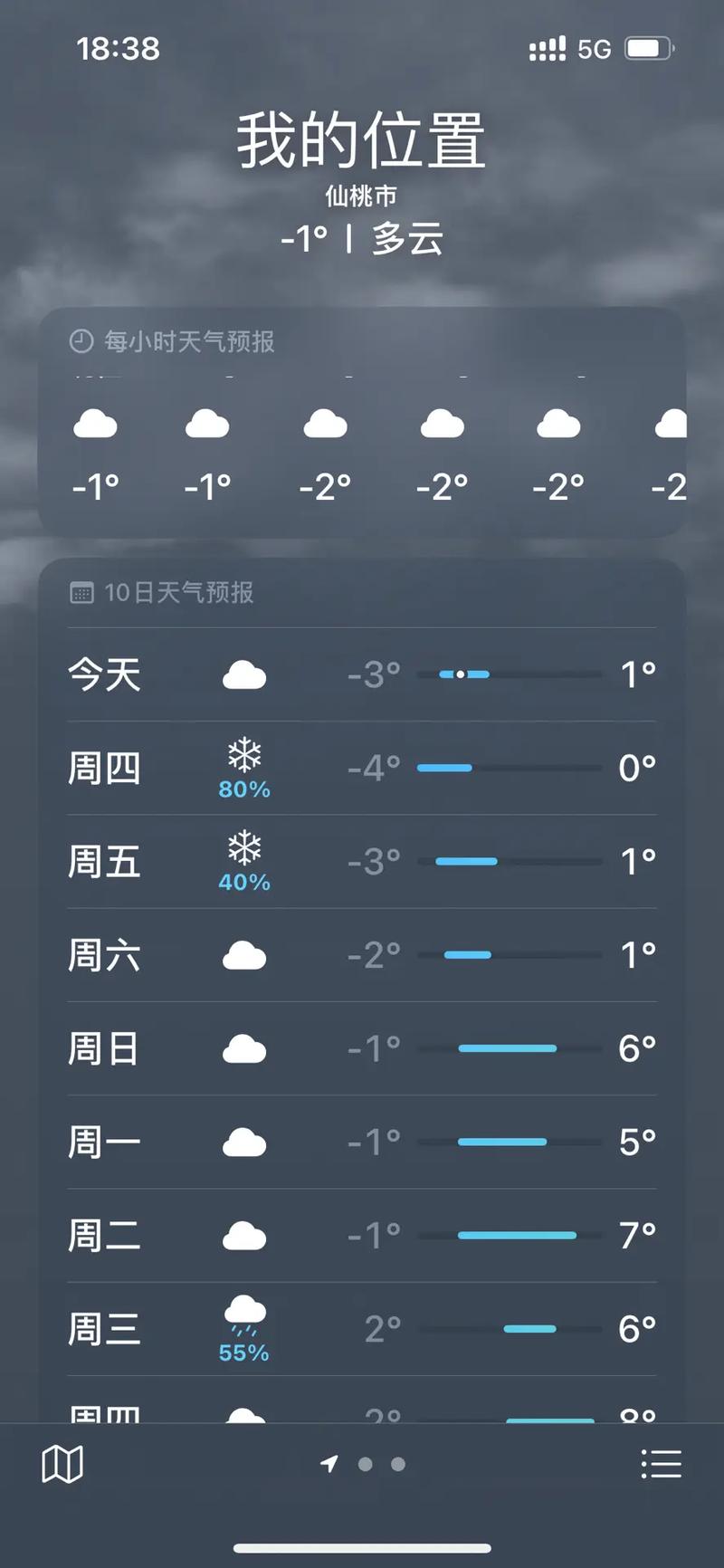The height and width of the screenshot is (1568, 724).
Task: Tap the 仙桃市 city name label
Action: (x=361, y=195)
